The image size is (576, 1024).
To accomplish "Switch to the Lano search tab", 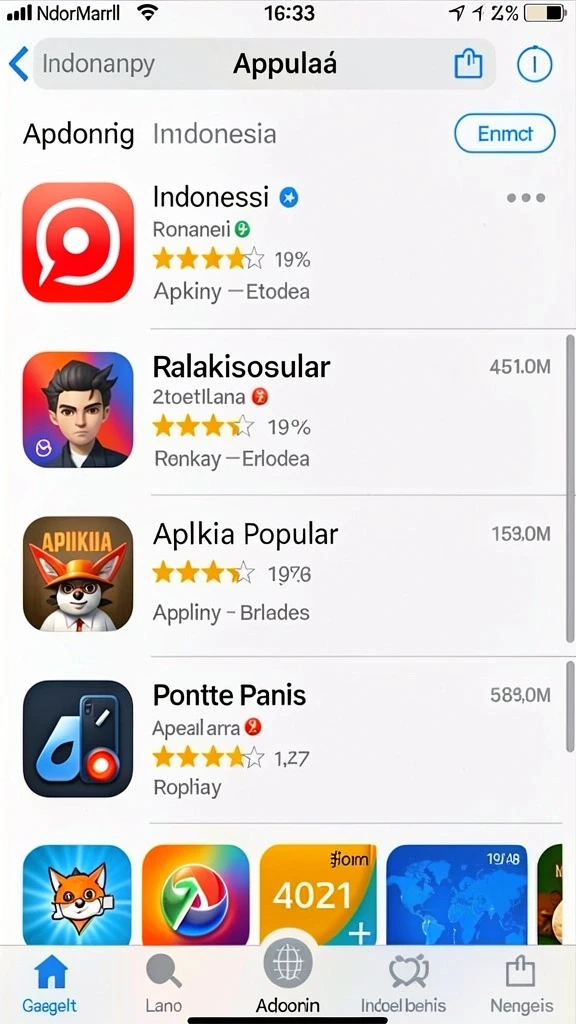I will [163, 984].
